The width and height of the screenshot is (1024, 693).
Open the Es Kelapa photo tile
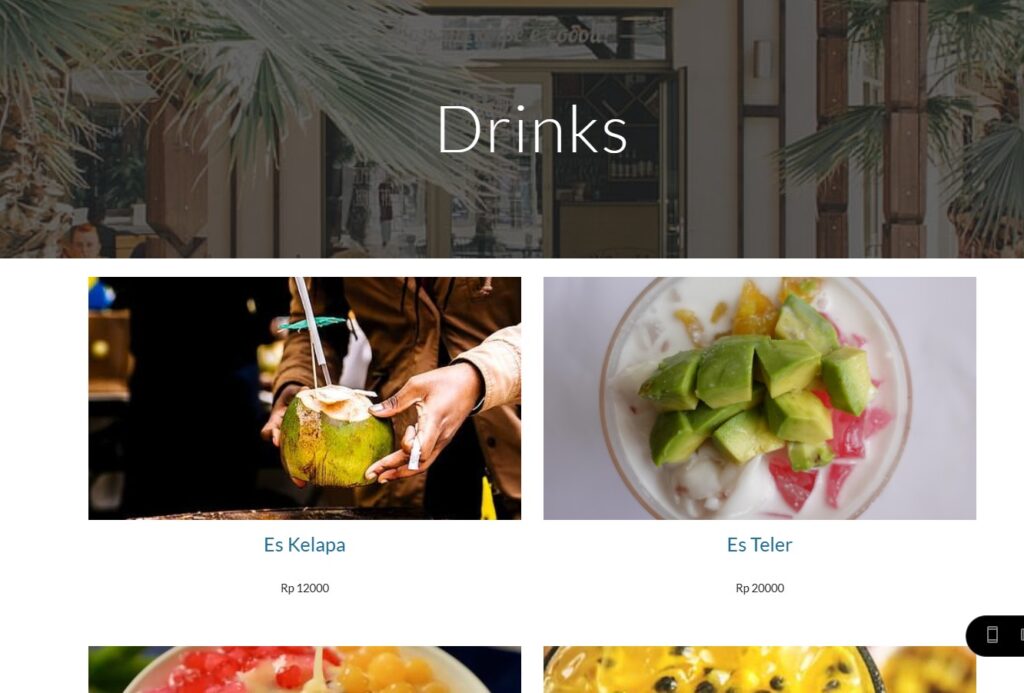coord(304,398)
